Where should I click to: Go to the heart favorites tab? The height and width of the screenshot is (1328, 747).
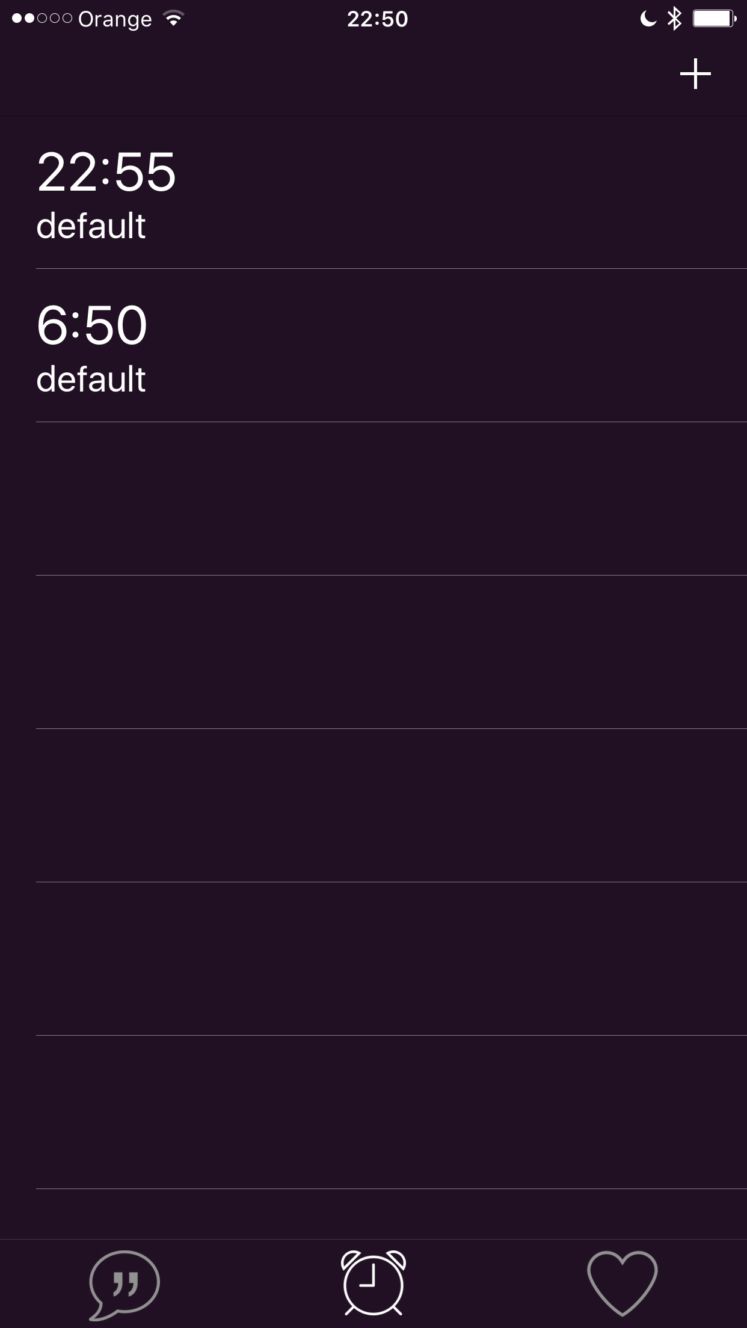[622, 1283]
